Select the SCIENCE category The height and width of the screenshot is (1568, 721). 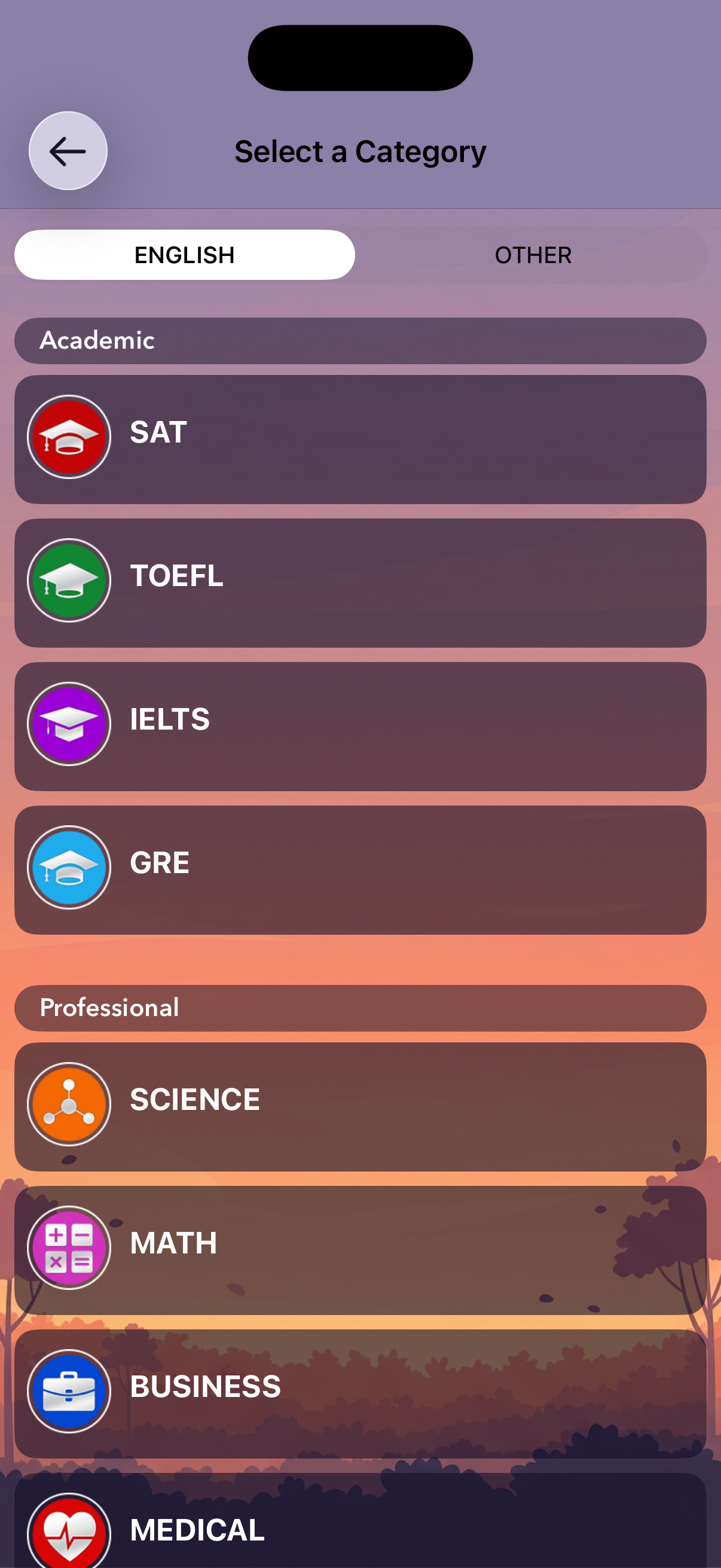[360, 1103]
